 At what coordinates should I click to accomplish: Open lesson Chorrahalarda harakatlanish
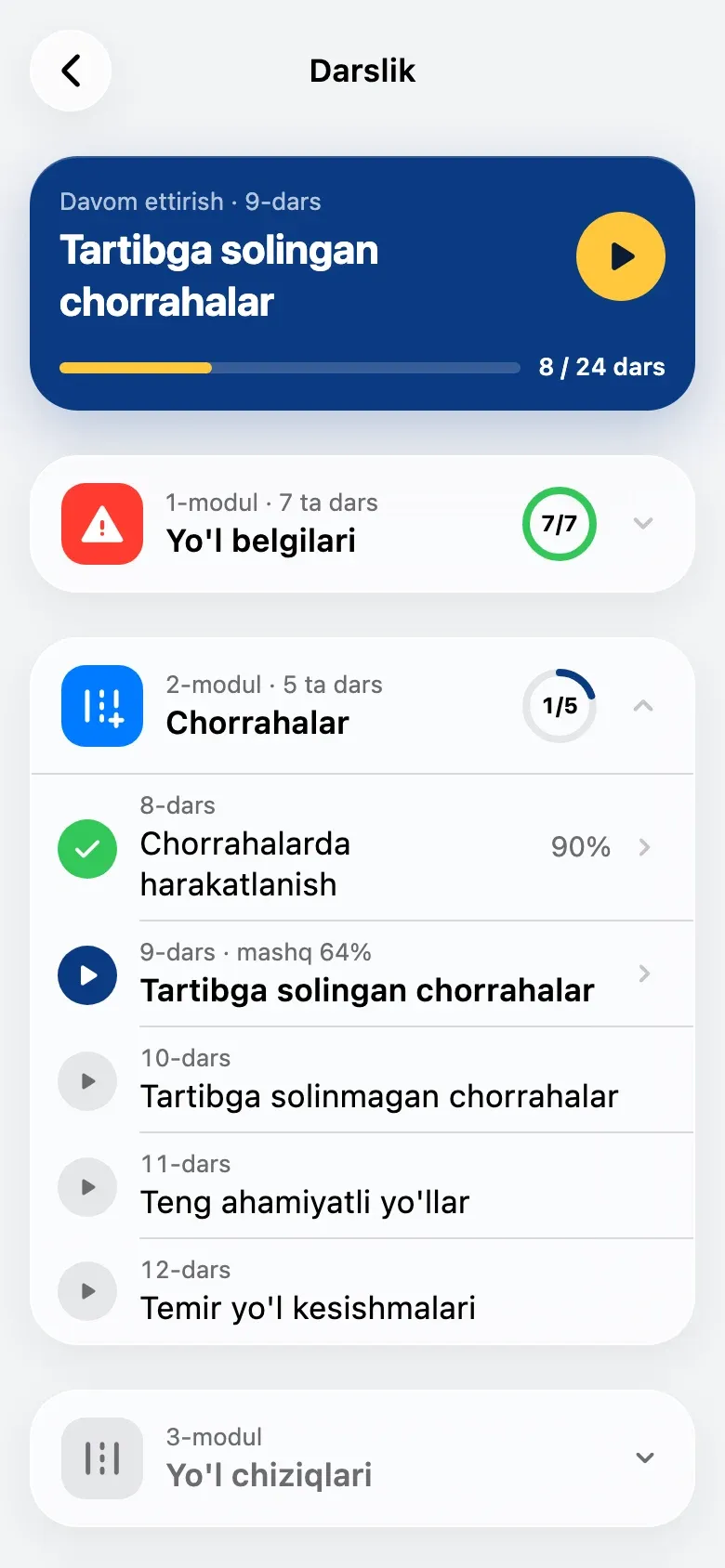pos(362,847)
